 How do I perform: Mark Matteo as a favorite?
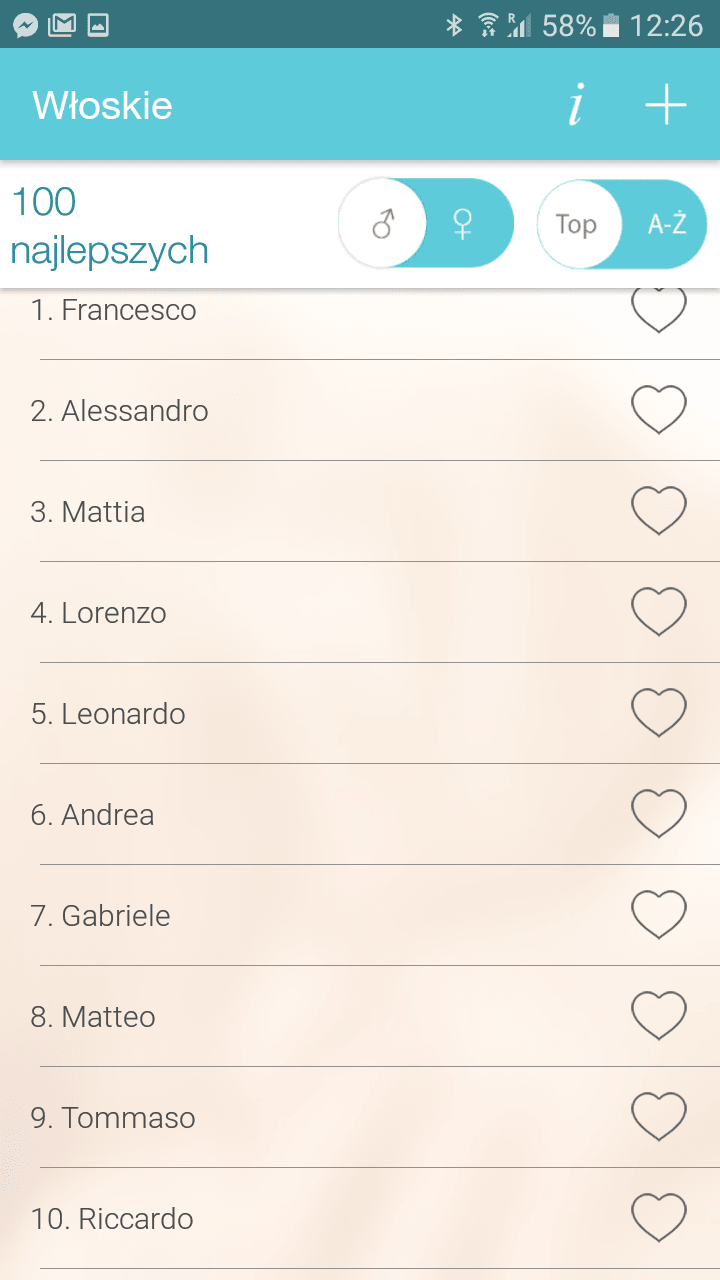click(659, 1016)
